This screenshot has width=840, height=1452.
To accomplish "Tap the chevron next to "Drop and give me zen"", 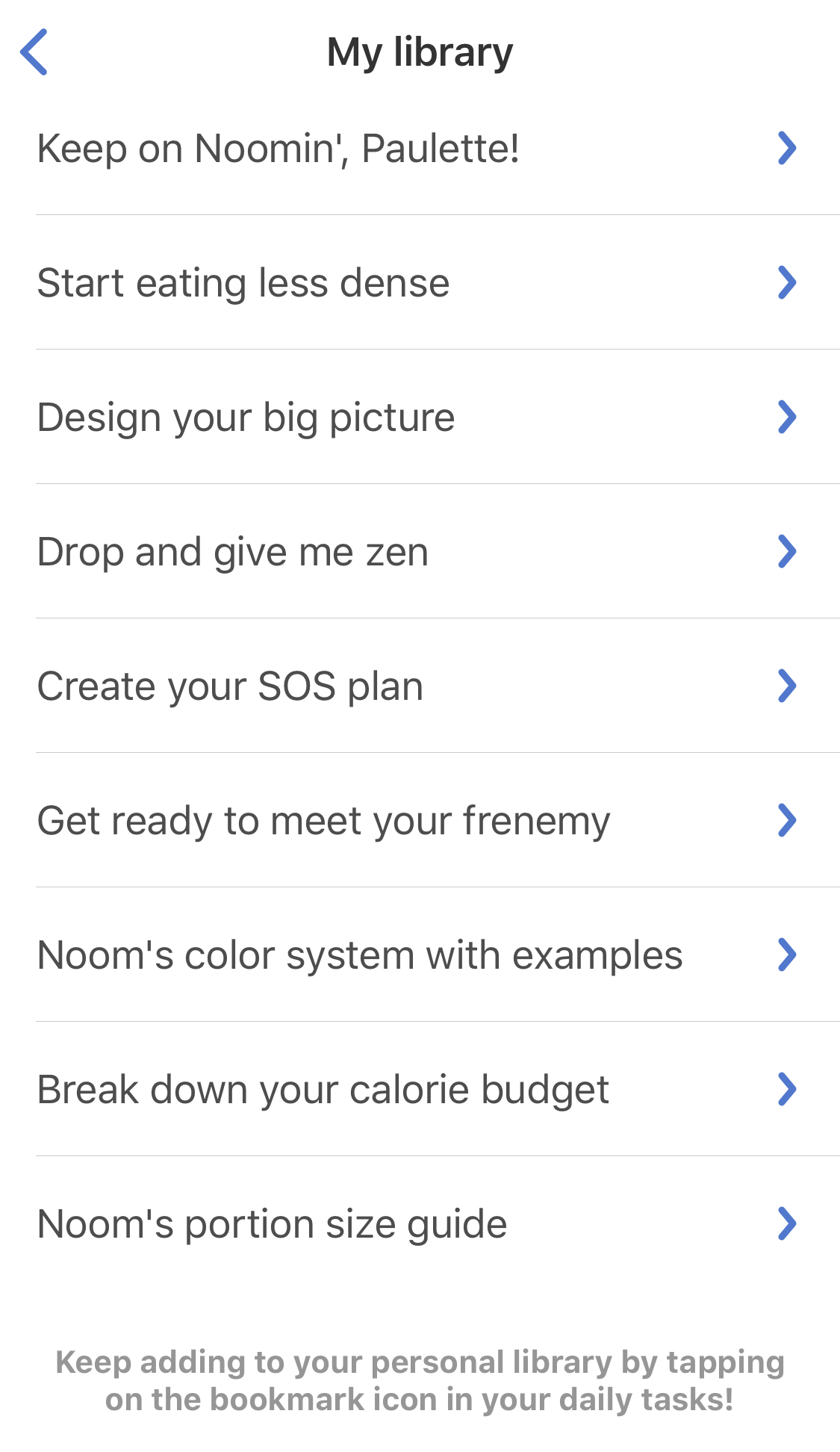I will point(787,551).
